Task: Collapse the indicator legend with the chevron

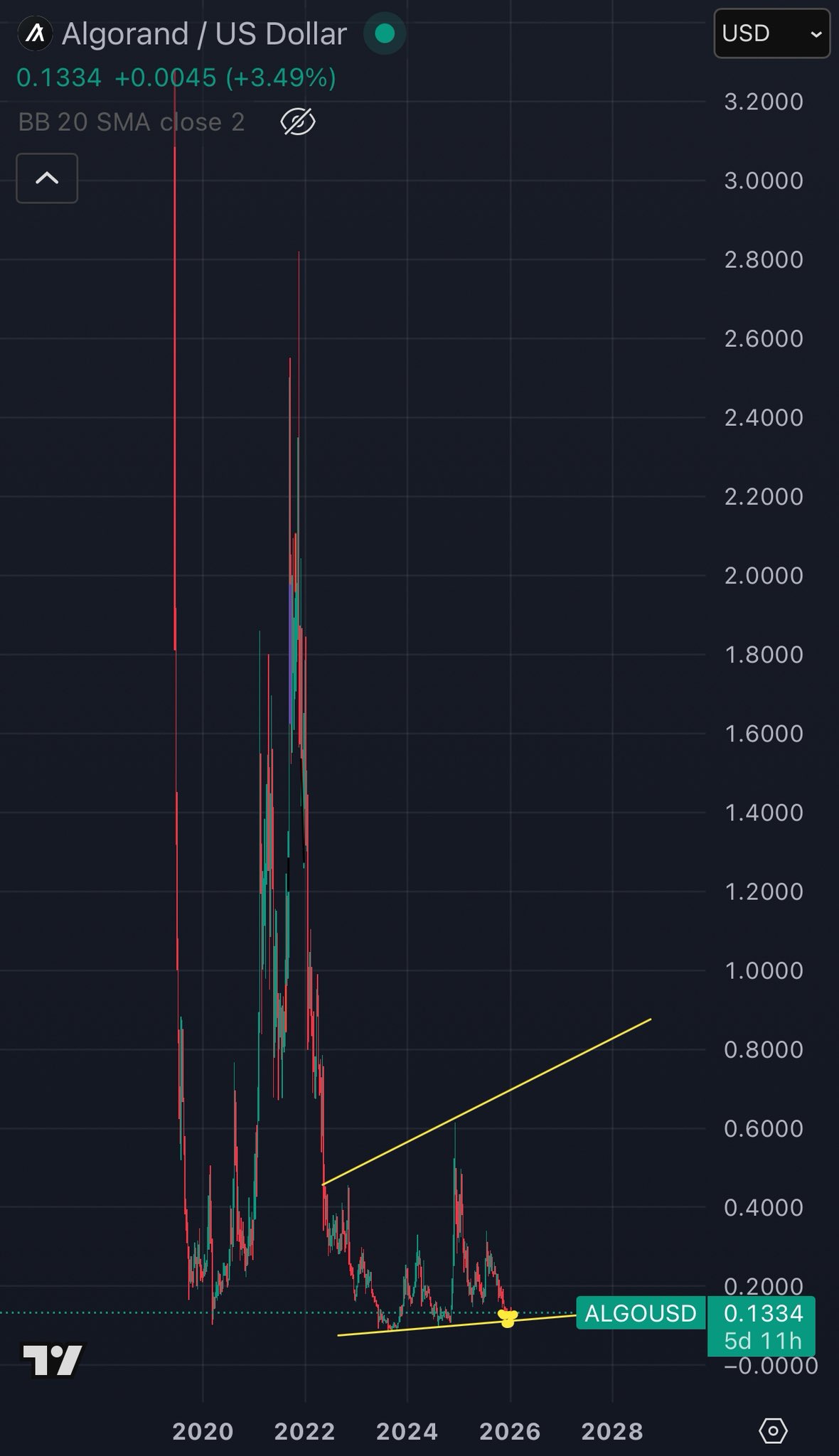Action: pos(47,178)
